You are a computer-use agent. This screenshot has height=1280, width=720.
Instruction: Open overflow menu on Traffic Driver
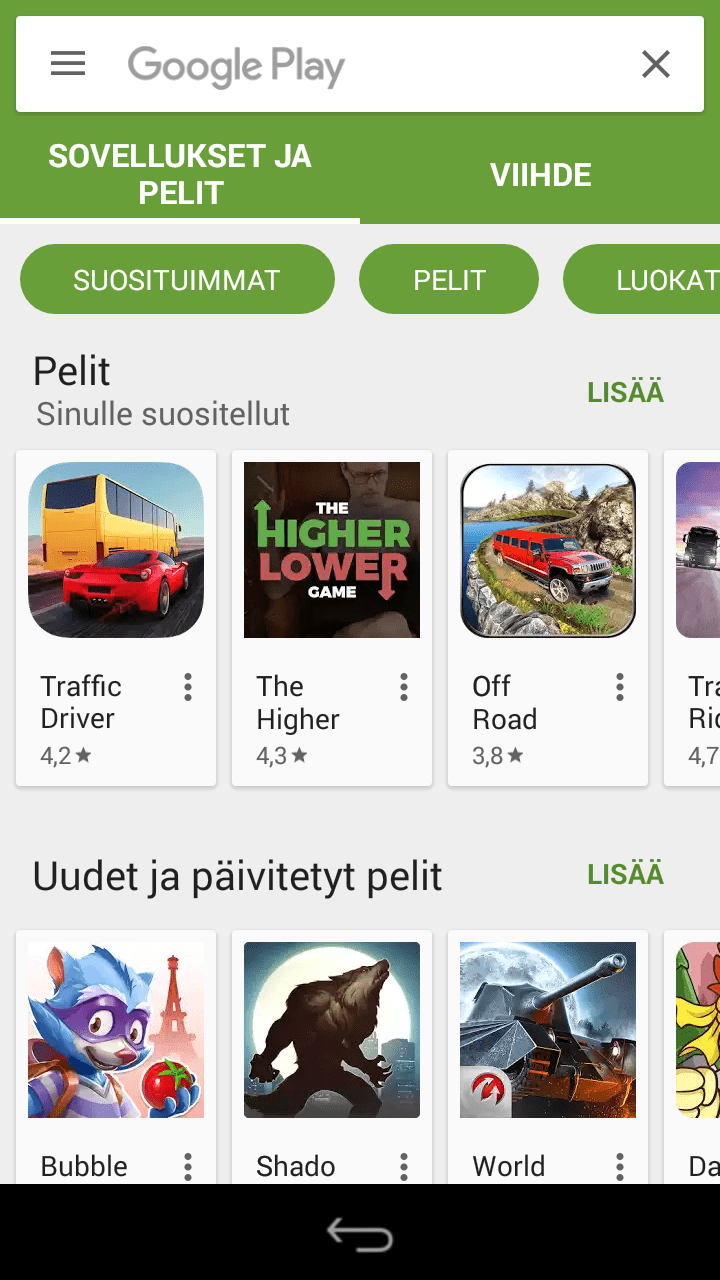(x=188, y=687)
